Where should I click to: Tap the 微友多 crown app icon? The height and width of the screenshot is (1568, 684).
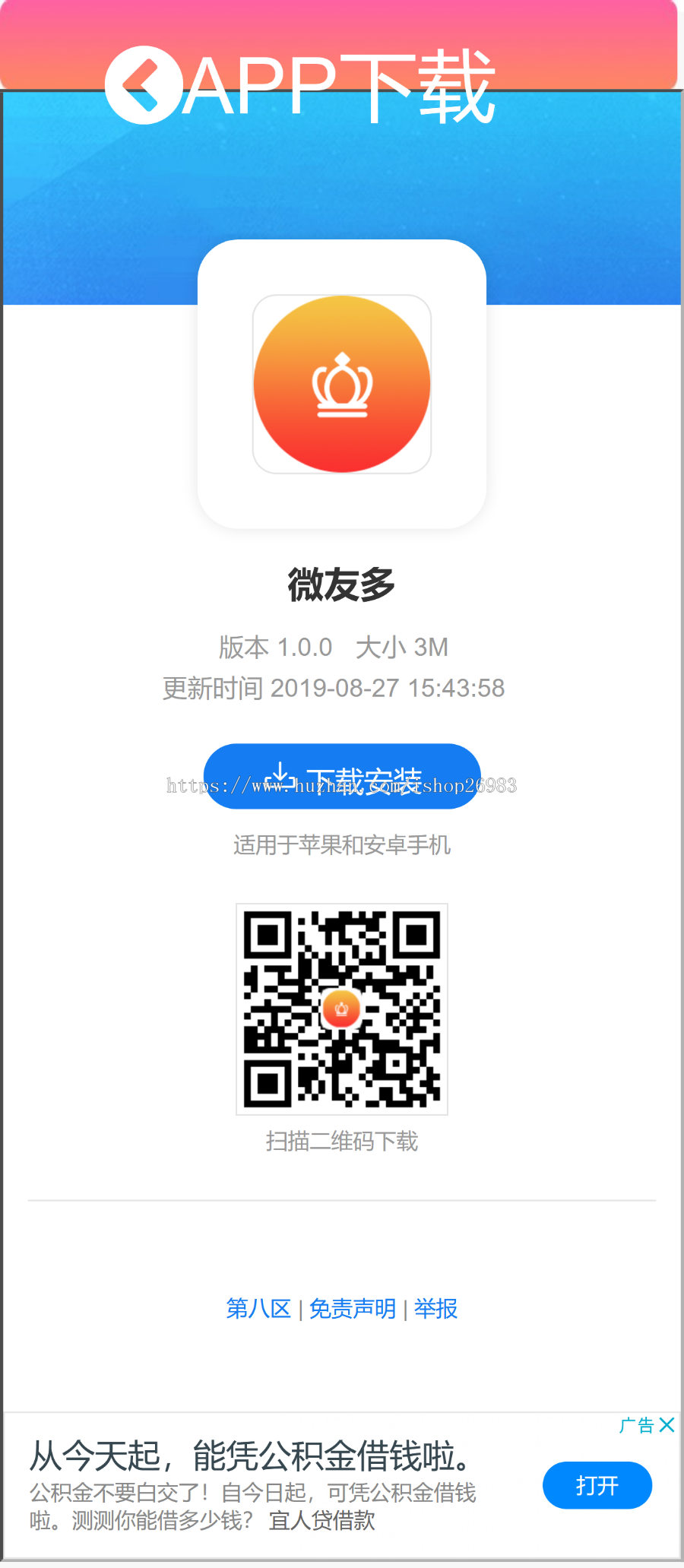(x=342, y=382)
